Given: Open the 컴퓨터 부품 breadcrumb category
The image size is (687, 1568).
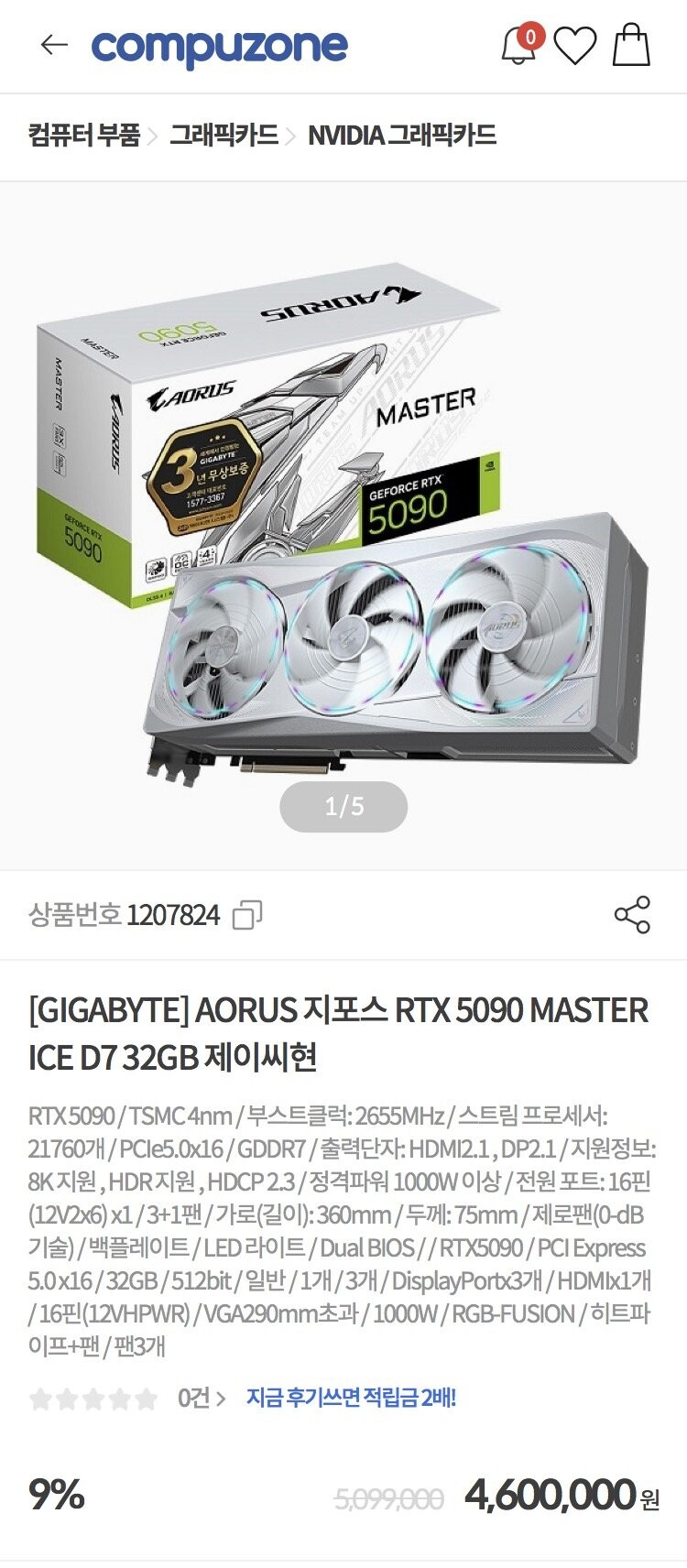Looking at the screenshot, I should [x=84, y=136].
